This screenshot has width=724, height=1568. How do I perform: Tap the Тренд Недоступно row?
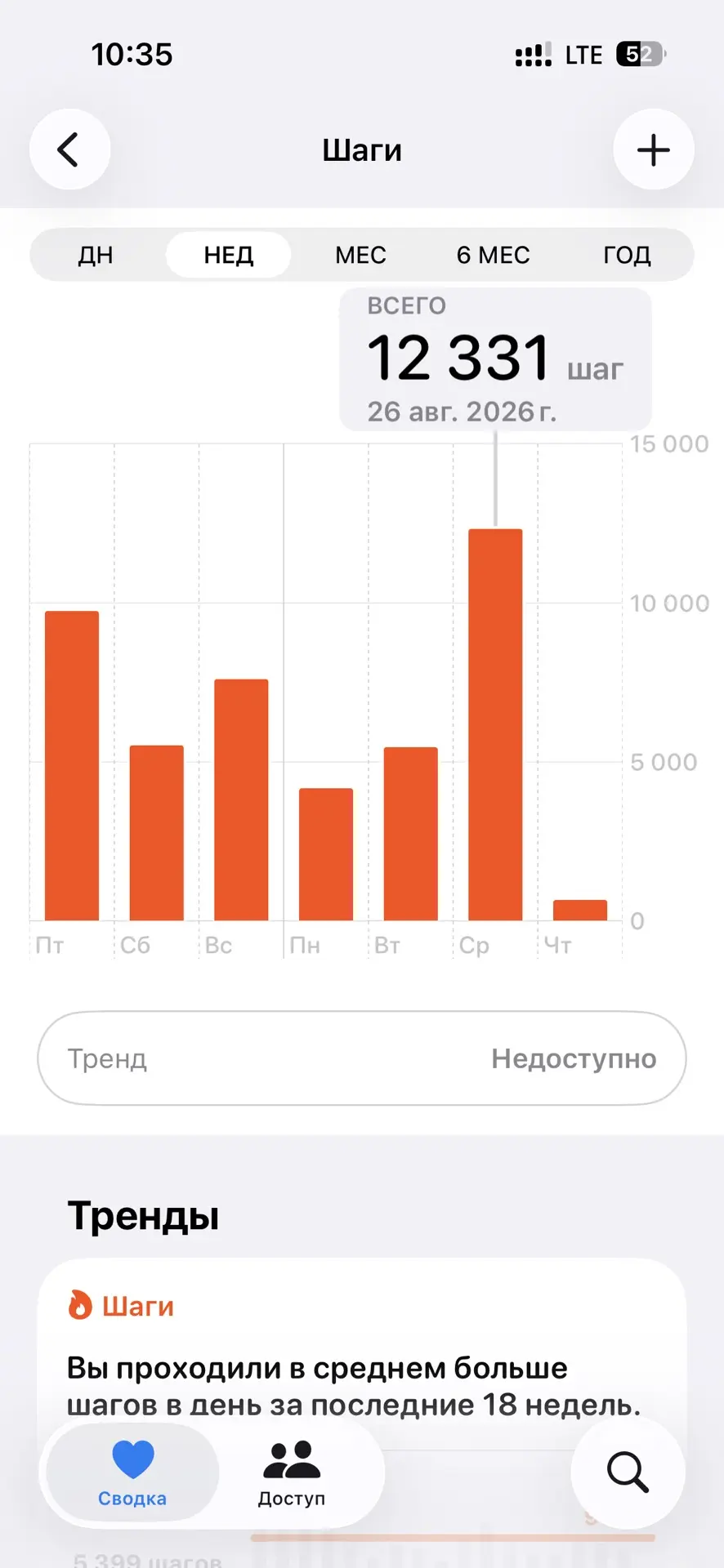tap(362, 1058)
